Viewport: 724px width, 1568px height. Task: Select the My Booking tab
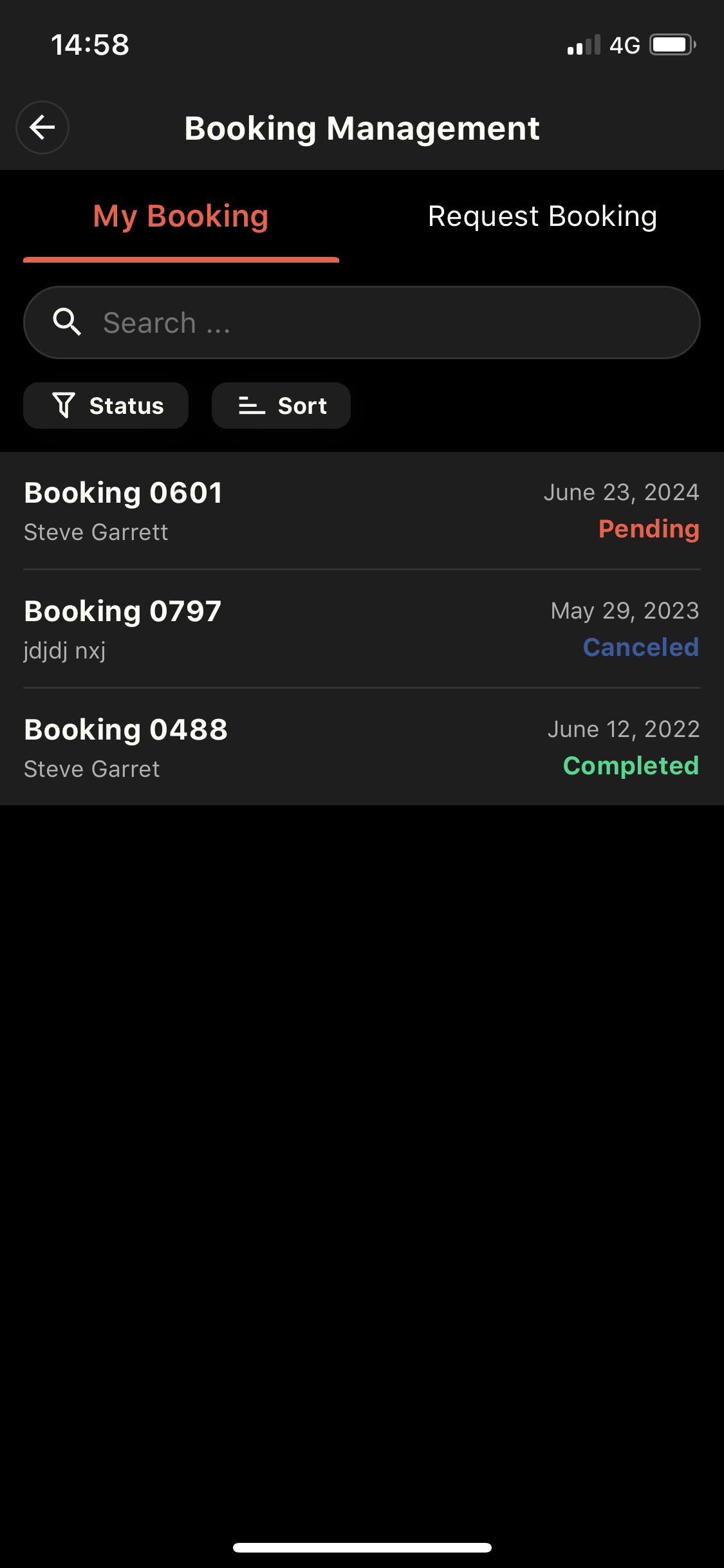click(181, 217)
